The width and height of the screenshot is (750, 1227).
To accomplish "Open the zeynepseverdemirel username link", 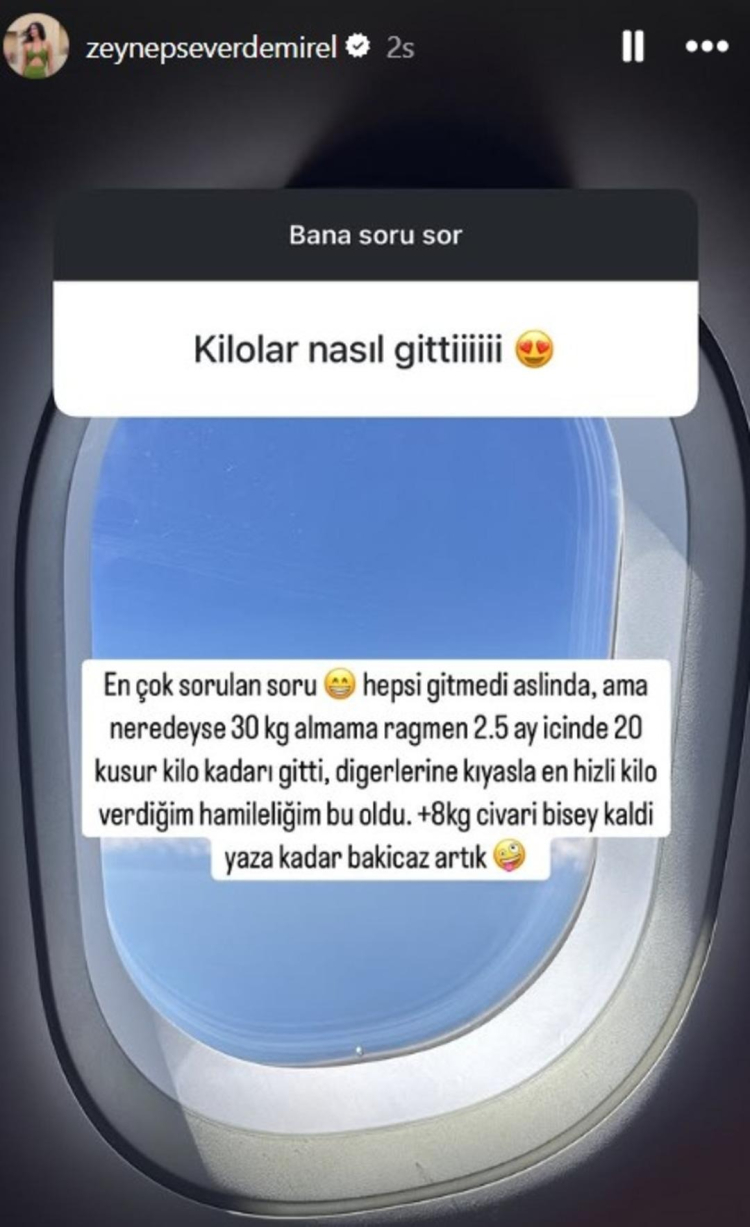I will tap(211, 47).
